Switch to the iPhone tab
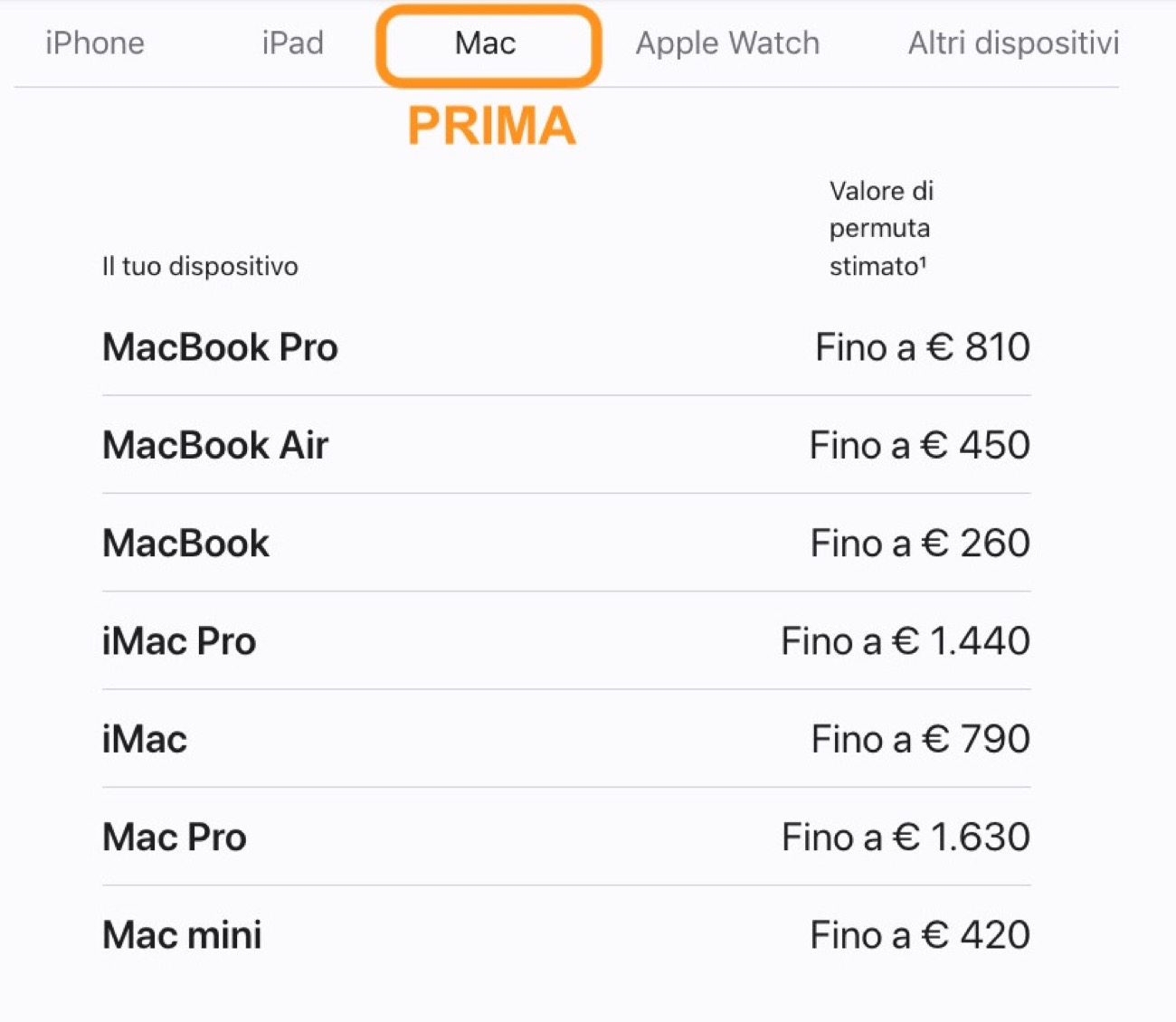Image resolution: width=1176 pixels, height=1022 pixels. pyautogui.click(x=95, y=43)
